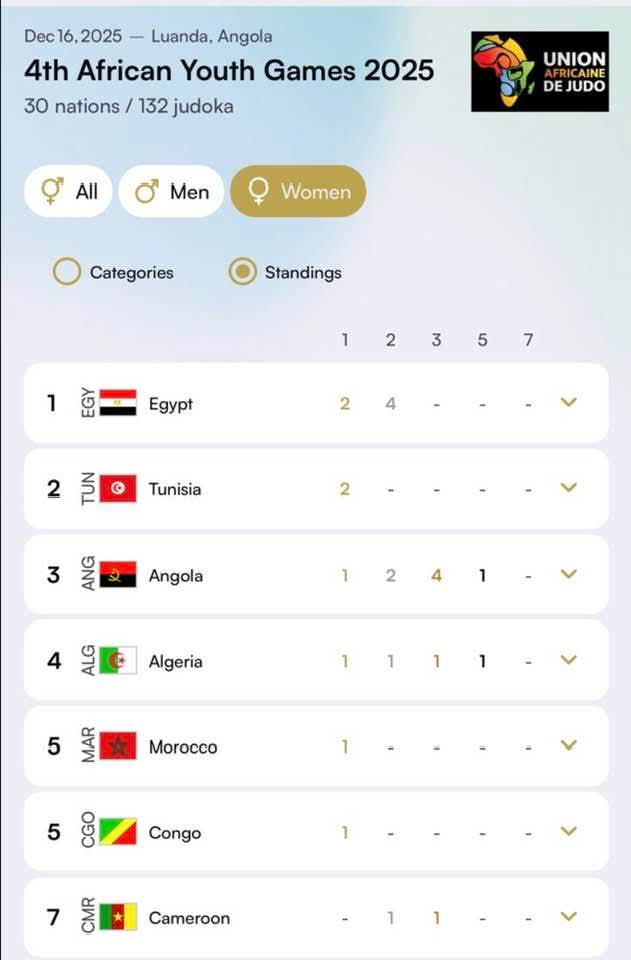Expand the Egypt standings row
The width and height of the screenshot is (631, 960).
pos(569,403)
